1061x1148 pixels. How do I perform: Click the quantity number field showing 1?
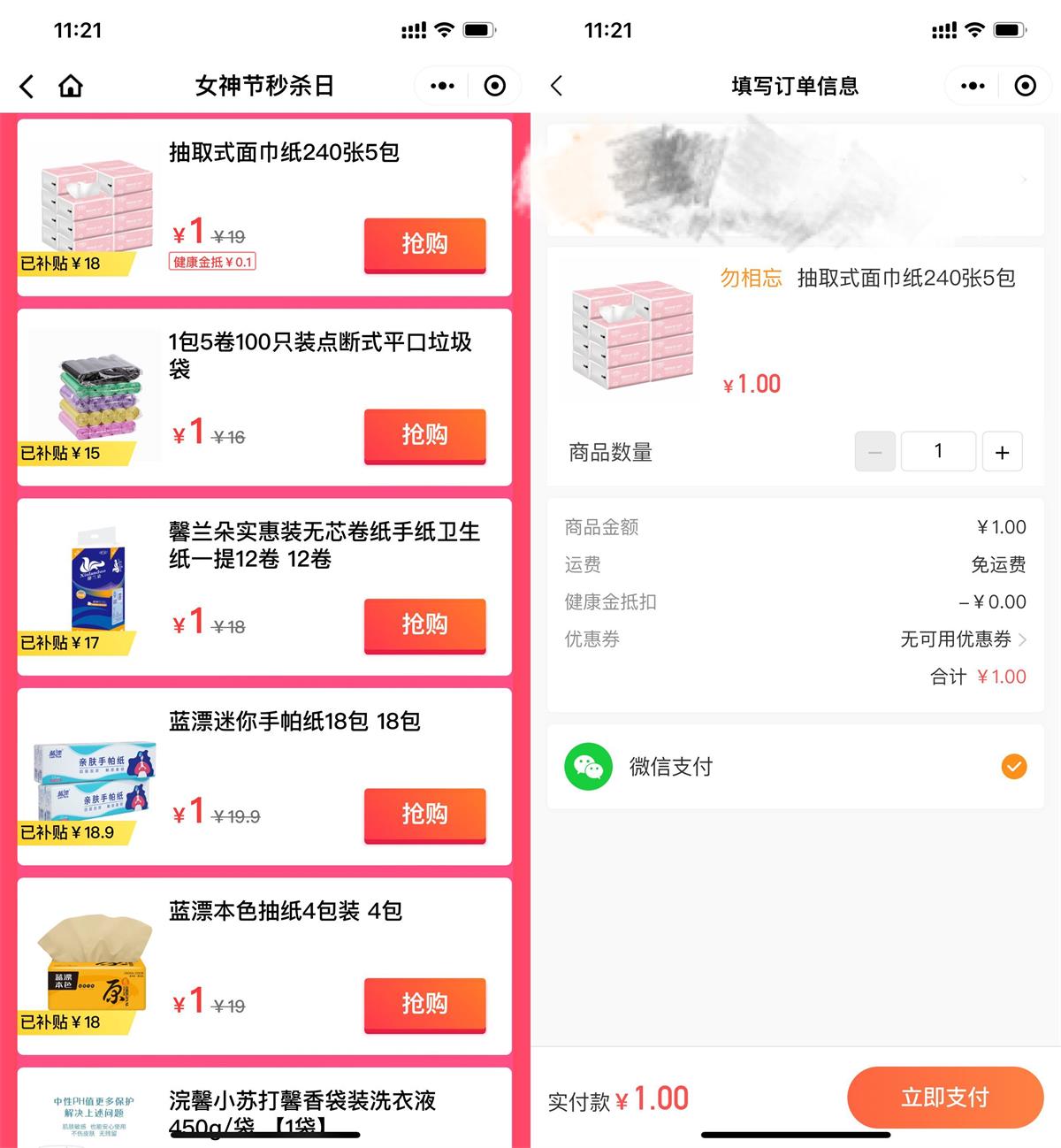click(x=938, y=451)
